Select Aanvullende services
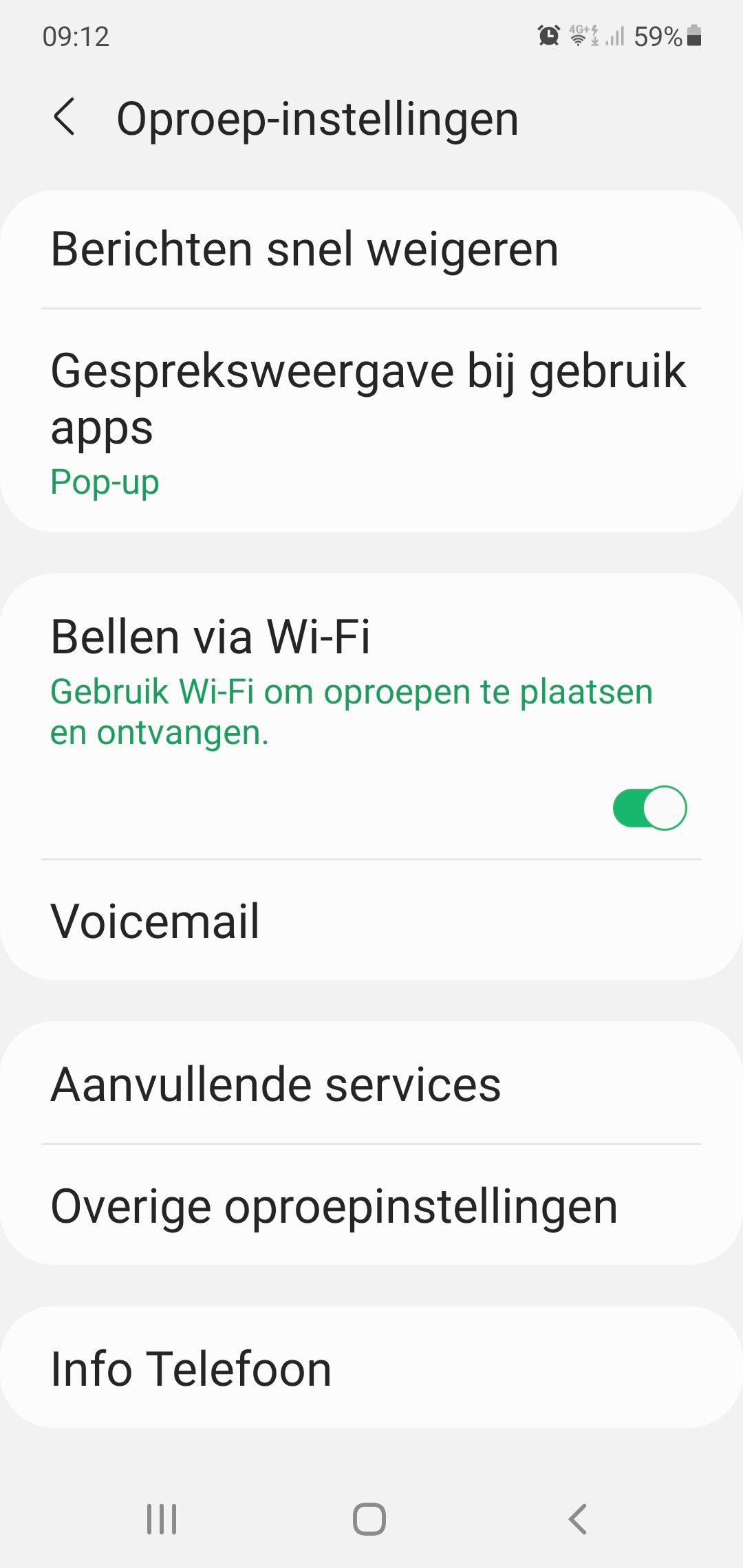 tap(371, 1082)
